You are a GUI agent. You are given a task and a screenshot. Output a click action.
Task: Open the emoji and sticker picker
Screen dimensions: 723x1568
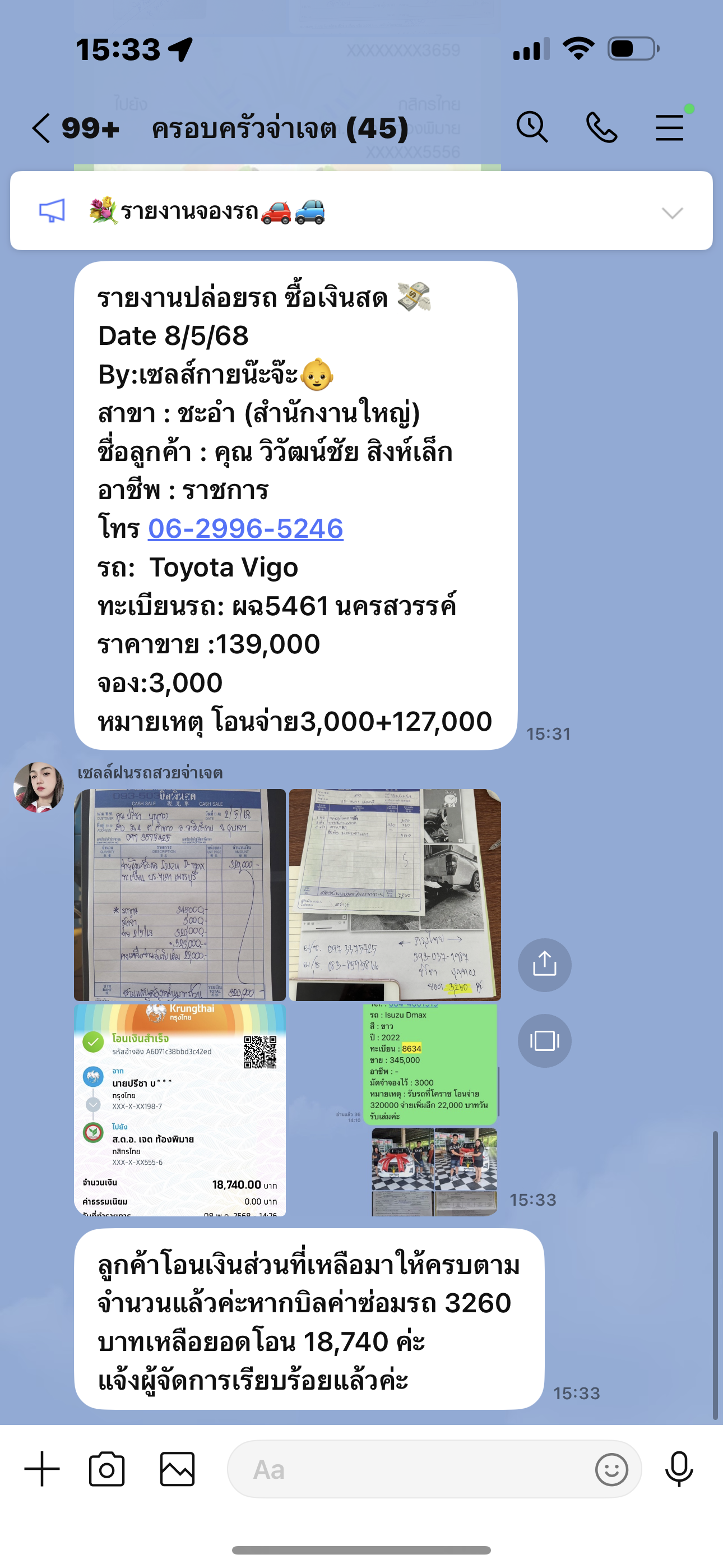(611, 1469)
